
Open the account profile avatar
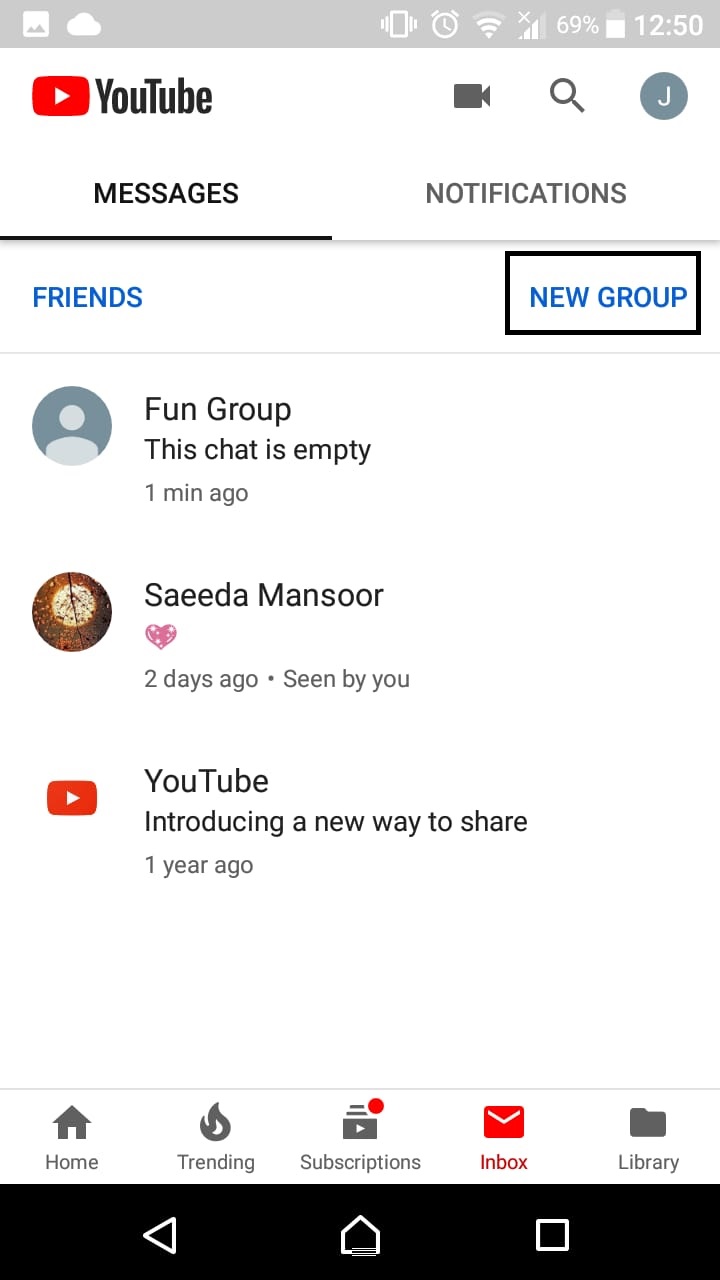[x=663, y=96]
